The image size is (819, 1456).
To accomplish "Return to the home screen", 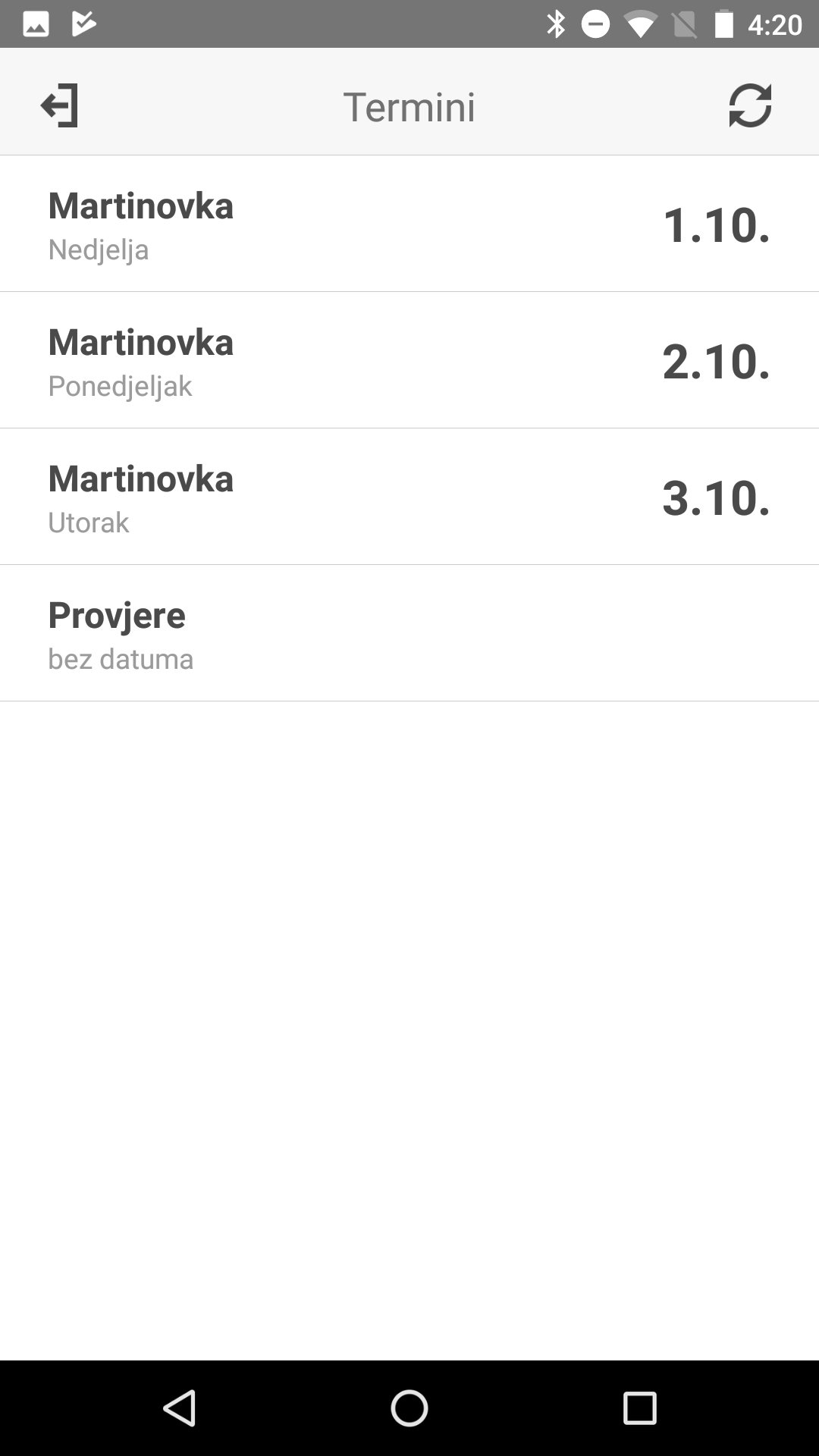I will click(x=409, y=1409).
